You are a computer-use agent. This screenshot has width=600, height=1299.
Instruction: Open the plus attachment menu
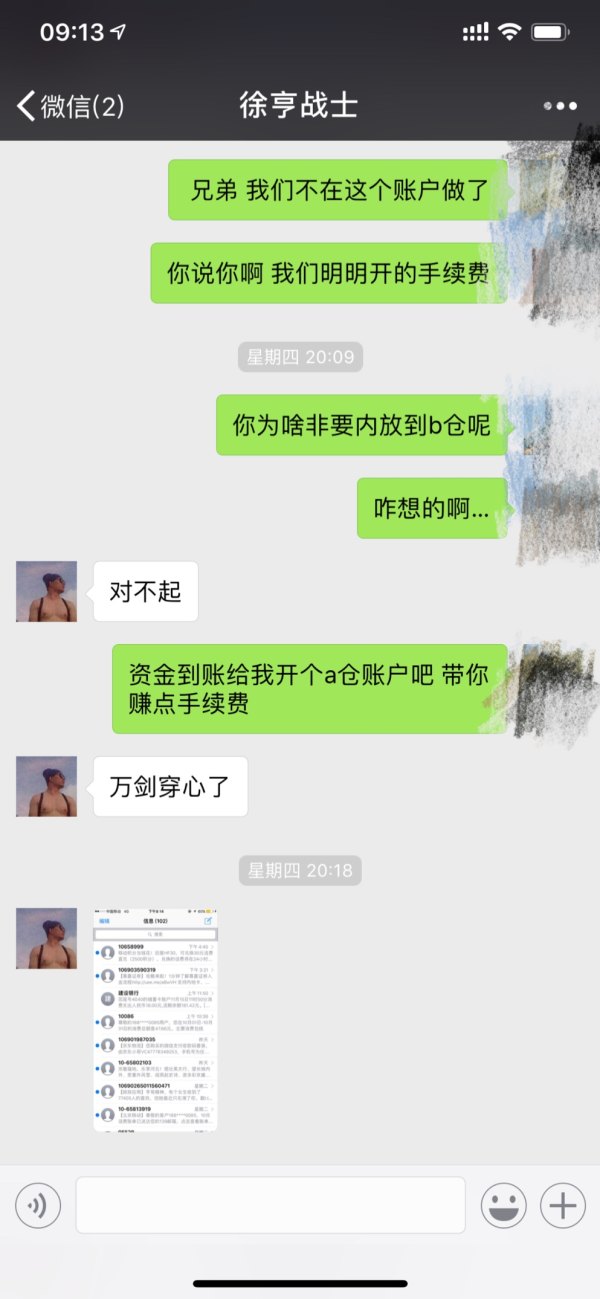[x=563, y=1205]
